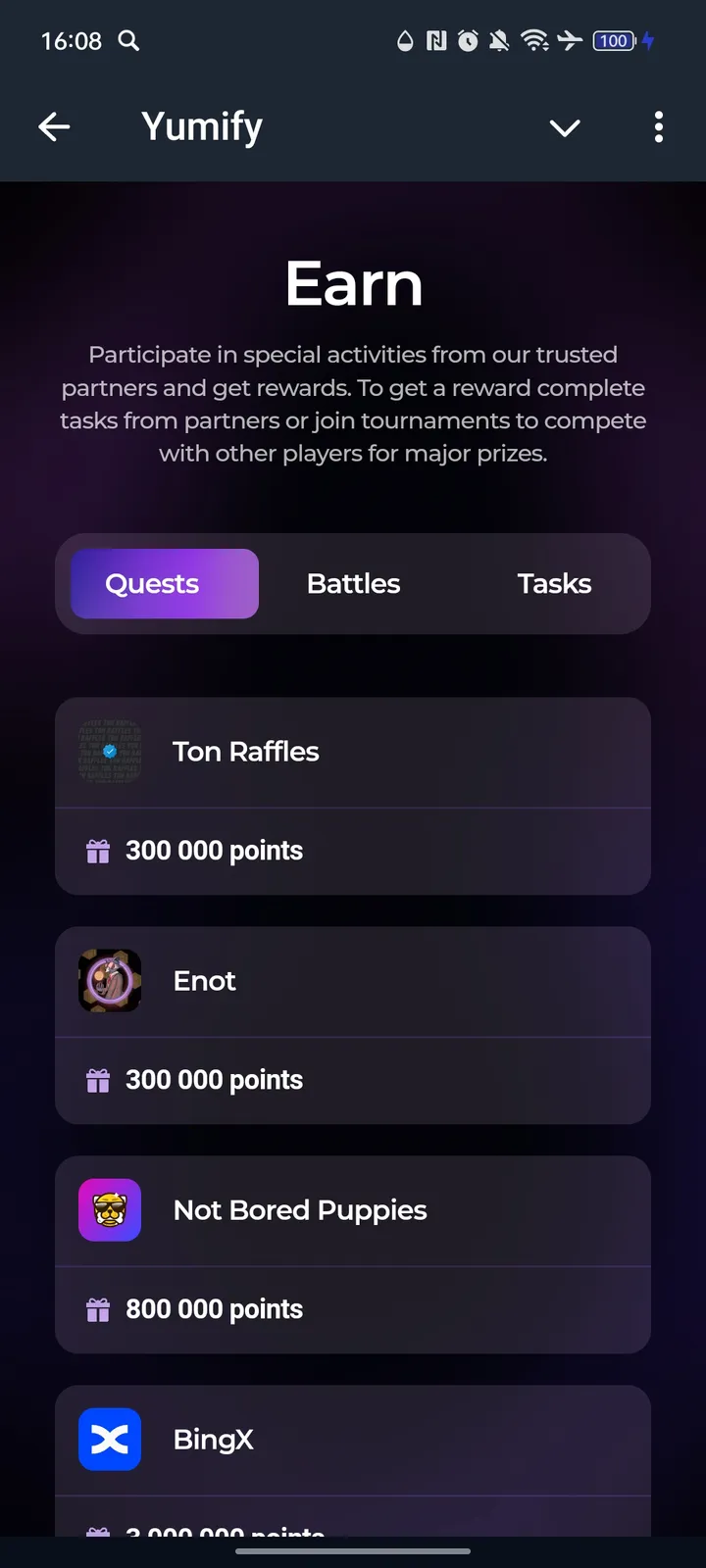This screenshot has width=706, height=1568.
Task: Click the BingX exchange logo
Action: [x=109, y=1439]
